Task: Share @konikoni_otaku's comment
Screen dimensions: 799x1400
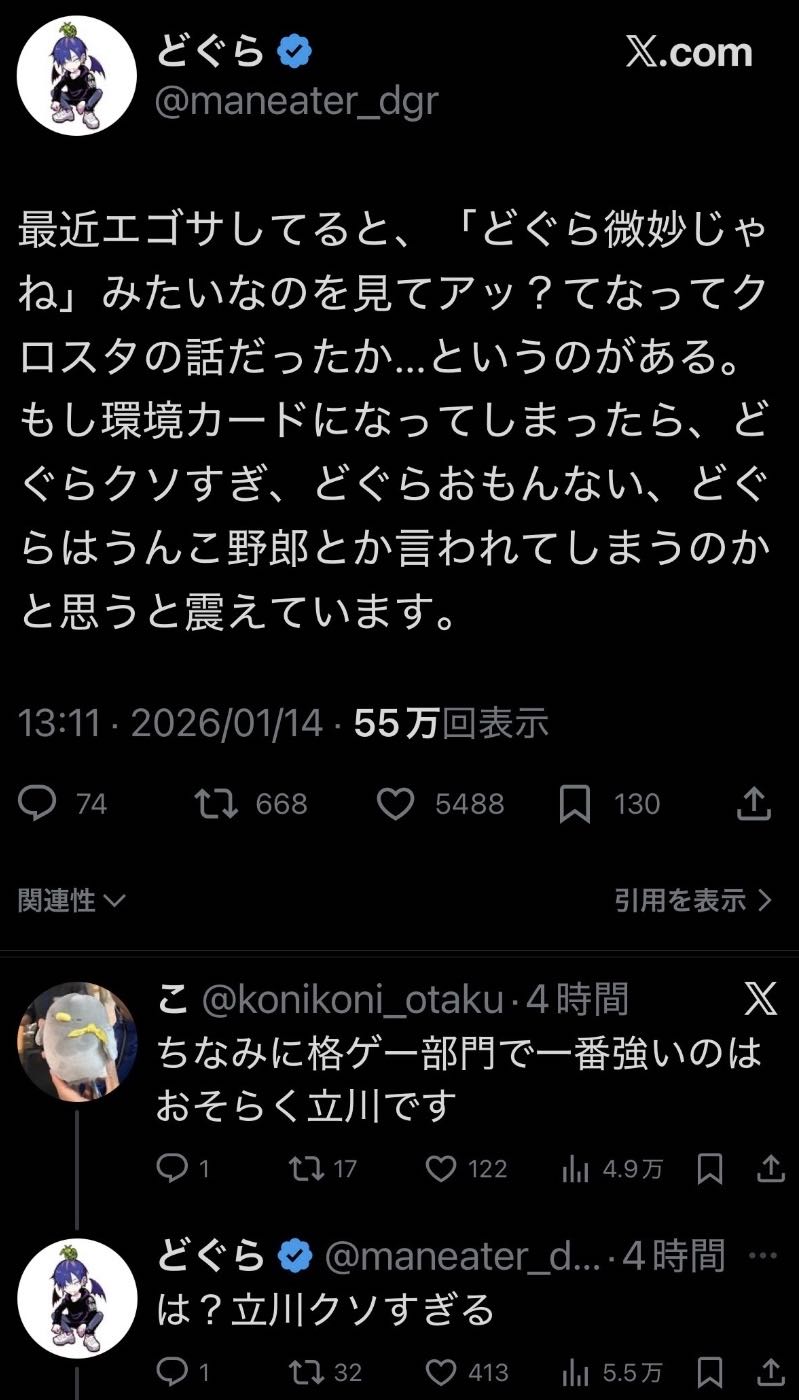Action: tap(770, 1168)
